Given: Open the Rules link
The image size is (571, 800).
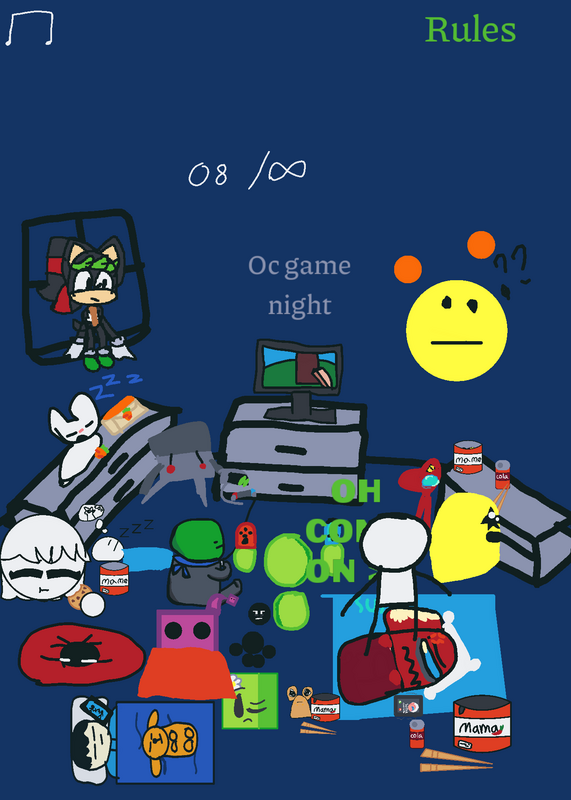Looking at the screenshot, I should (x=470, y=30).
